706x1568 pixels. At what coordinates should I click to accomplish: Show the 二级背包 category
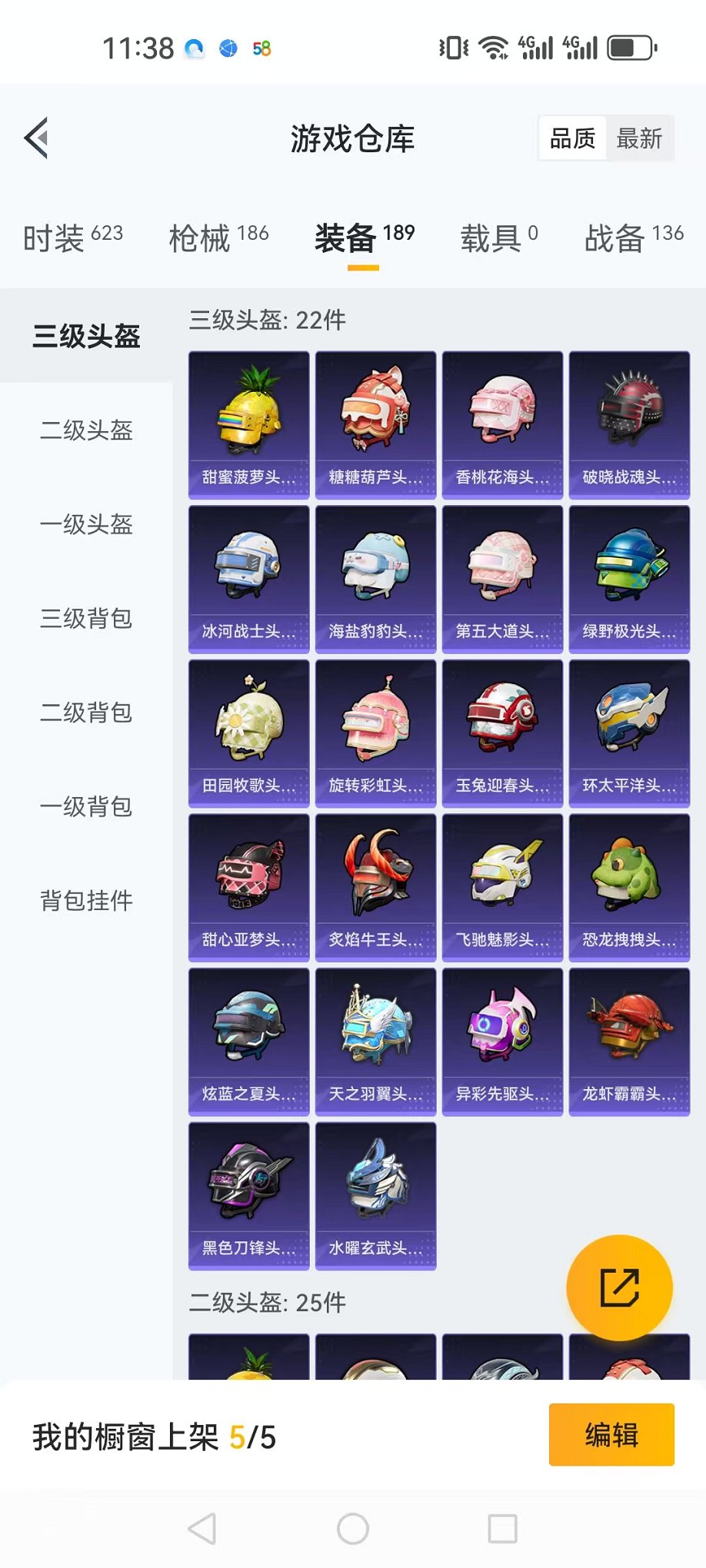point(86,713)
